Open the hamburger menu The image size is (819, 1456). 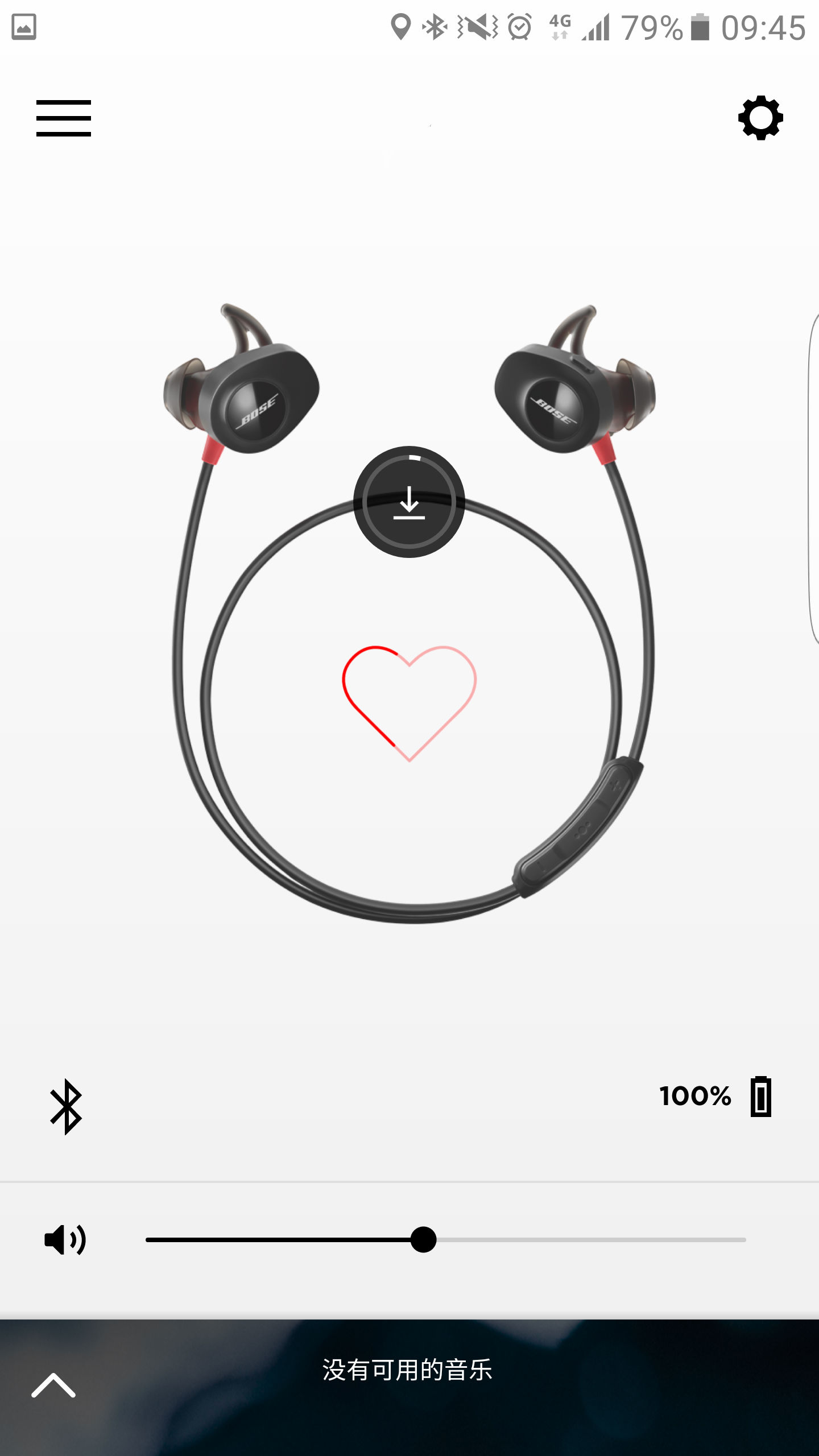[64, 118]
